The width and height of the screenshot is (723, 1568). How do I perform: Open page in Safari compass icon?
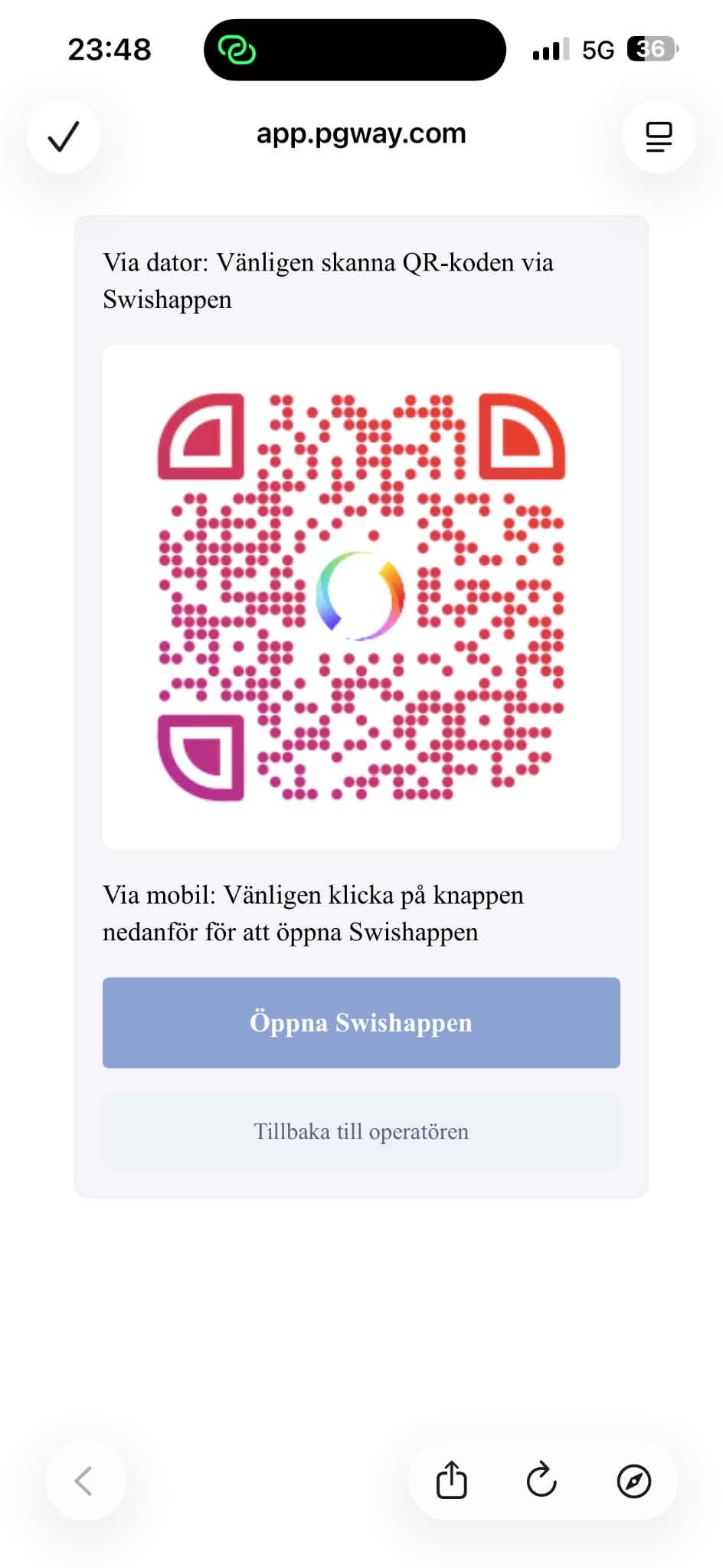(x=634, y=1481)
